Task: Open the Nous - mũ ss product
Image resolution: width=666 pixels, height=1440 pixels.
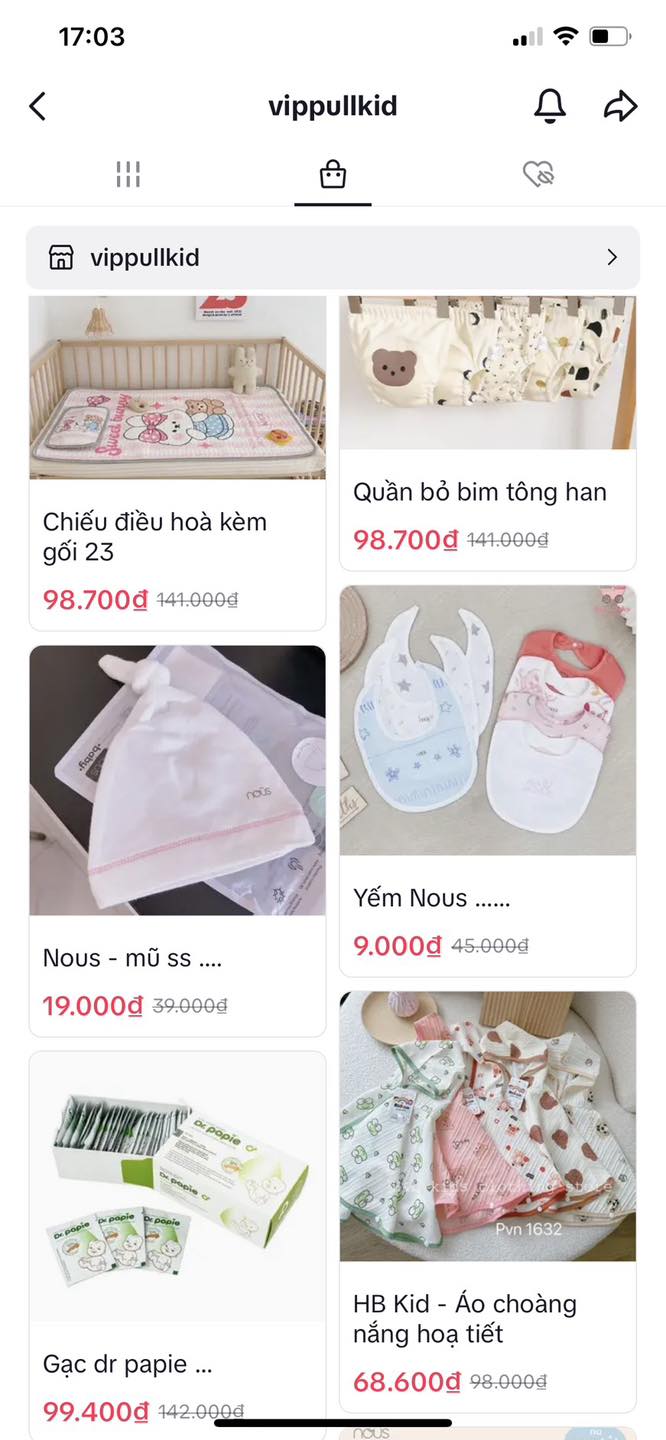Action: (177, 840)
